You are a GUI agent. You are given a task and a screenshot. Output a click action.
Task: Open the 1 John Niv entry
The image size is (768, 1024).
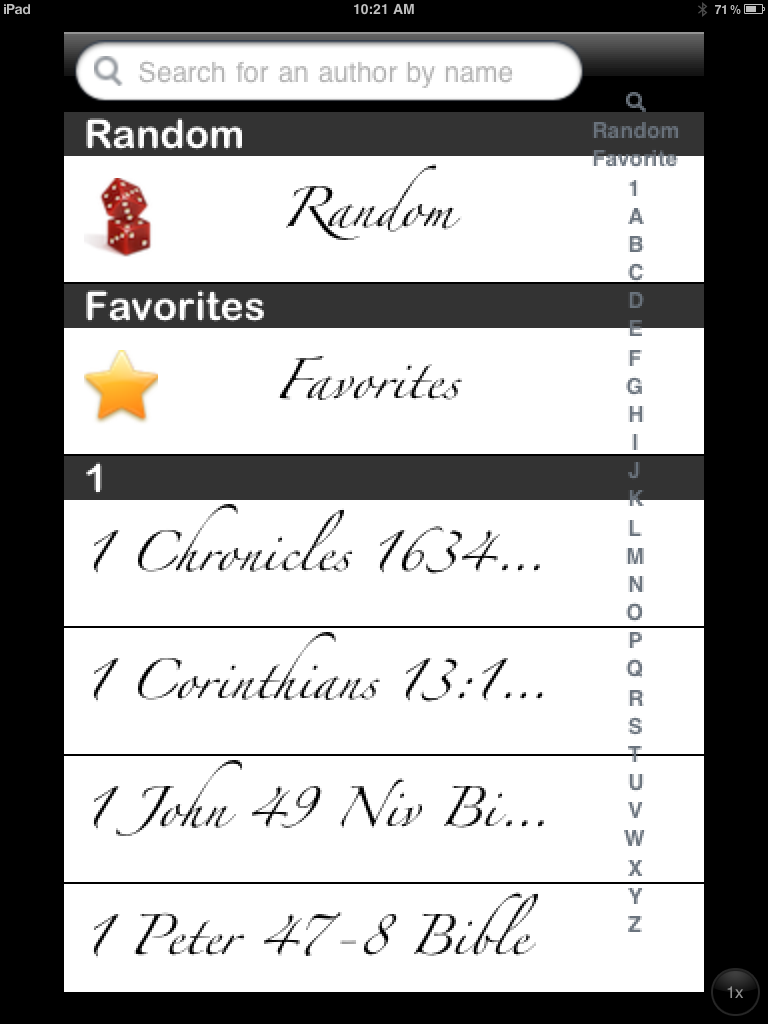click(320, 819)
